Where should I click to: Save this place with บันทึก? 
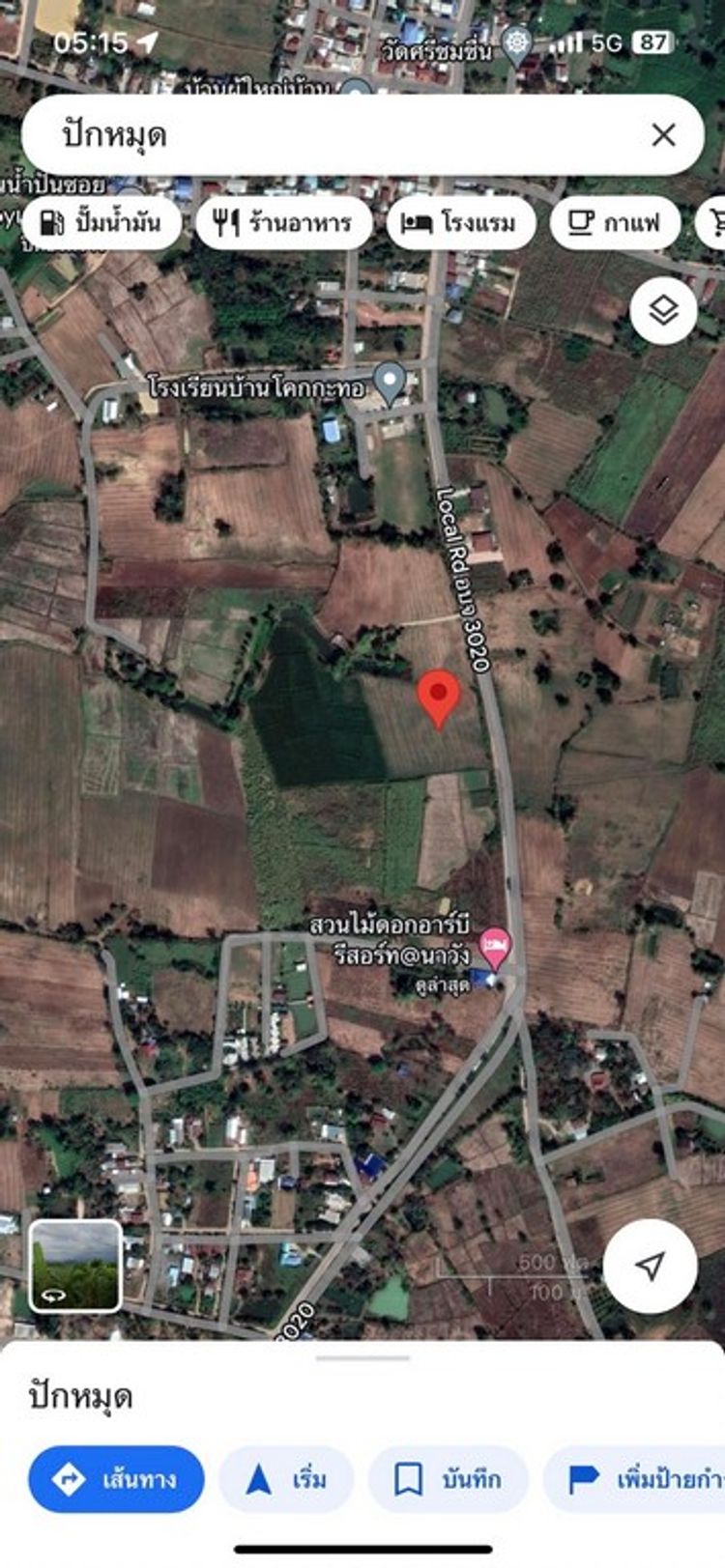448,1478
